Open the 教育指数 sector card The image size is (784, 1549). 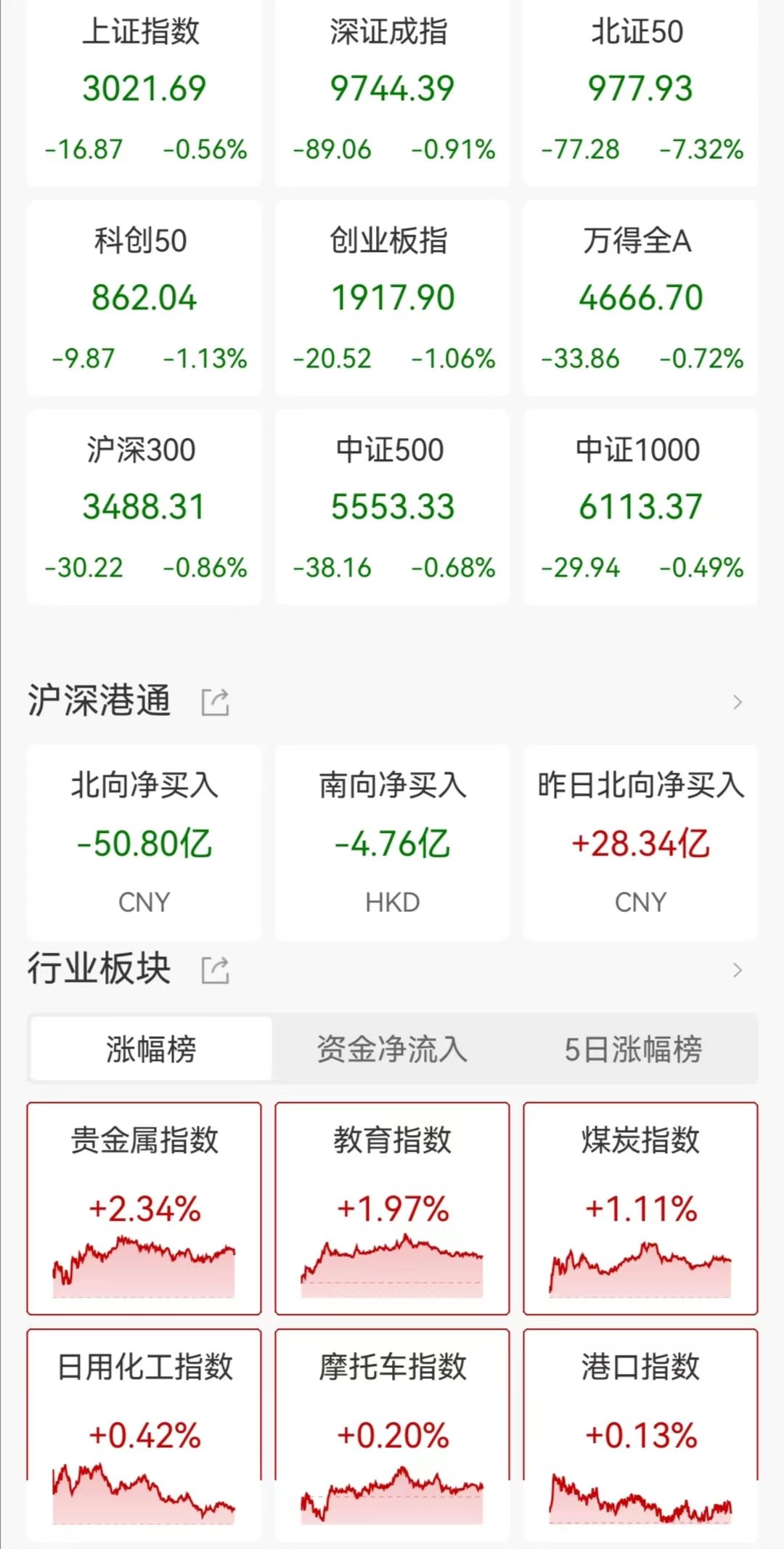392,1208
